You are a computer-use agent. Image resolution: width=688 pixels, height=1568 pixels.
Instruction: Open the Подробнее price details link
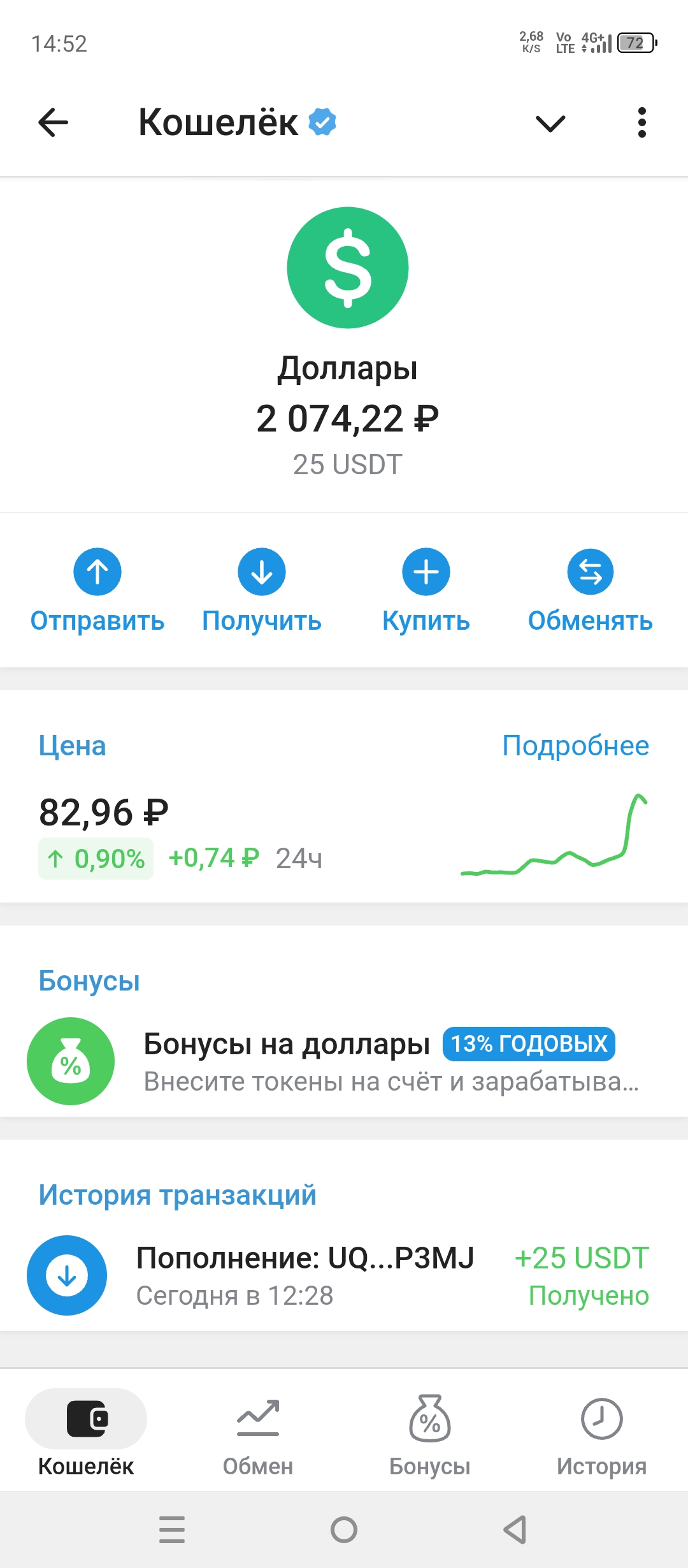coord(575,746)
